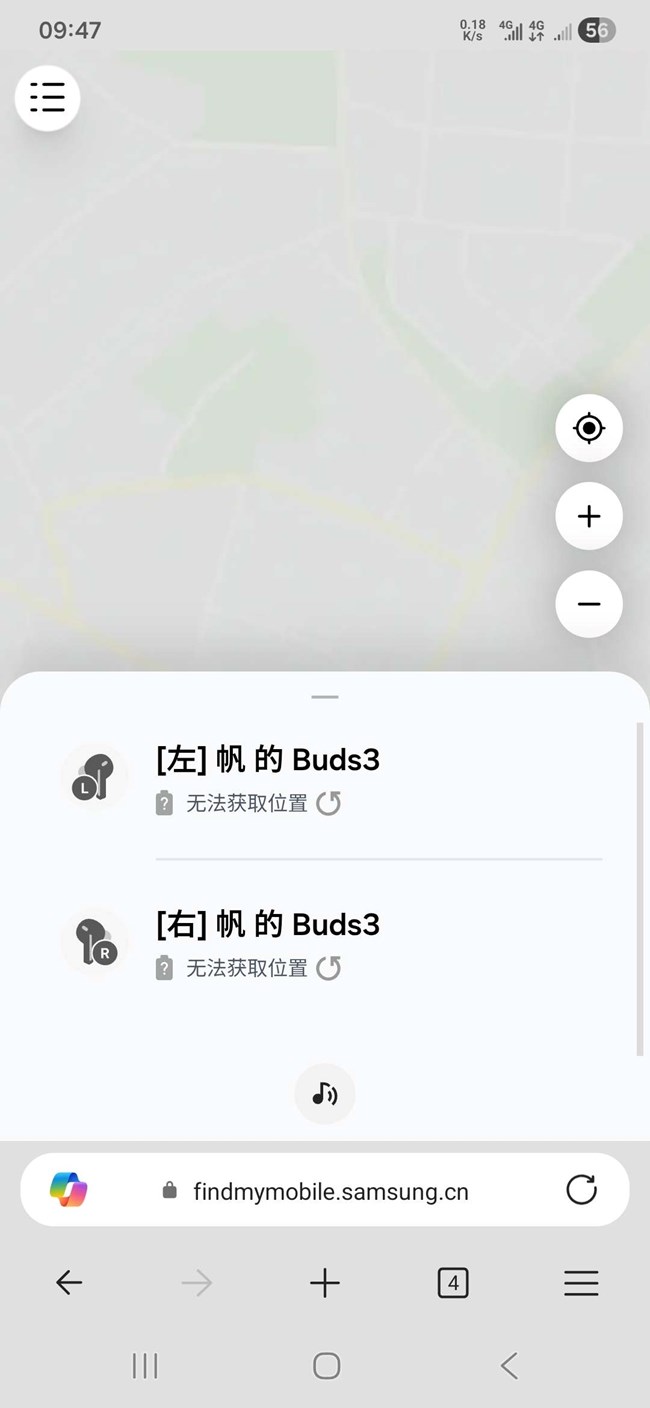Select the [右] 帆 的 Buds3 device
Screen dimensions: 650x1408
click(268, 925)
